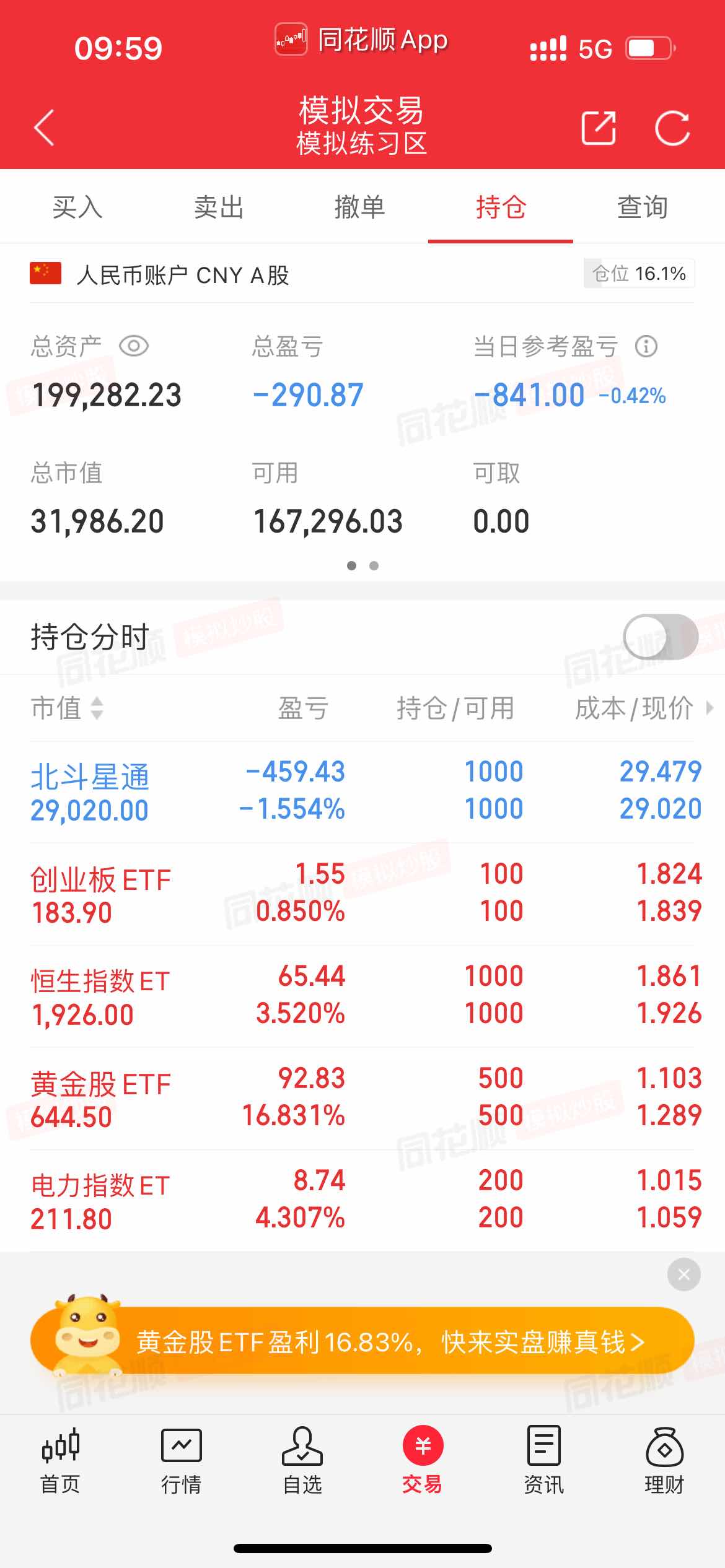
Task: Toggle the 持仓分时 switch
Action: pyautogui.click(x=660, y=637)
